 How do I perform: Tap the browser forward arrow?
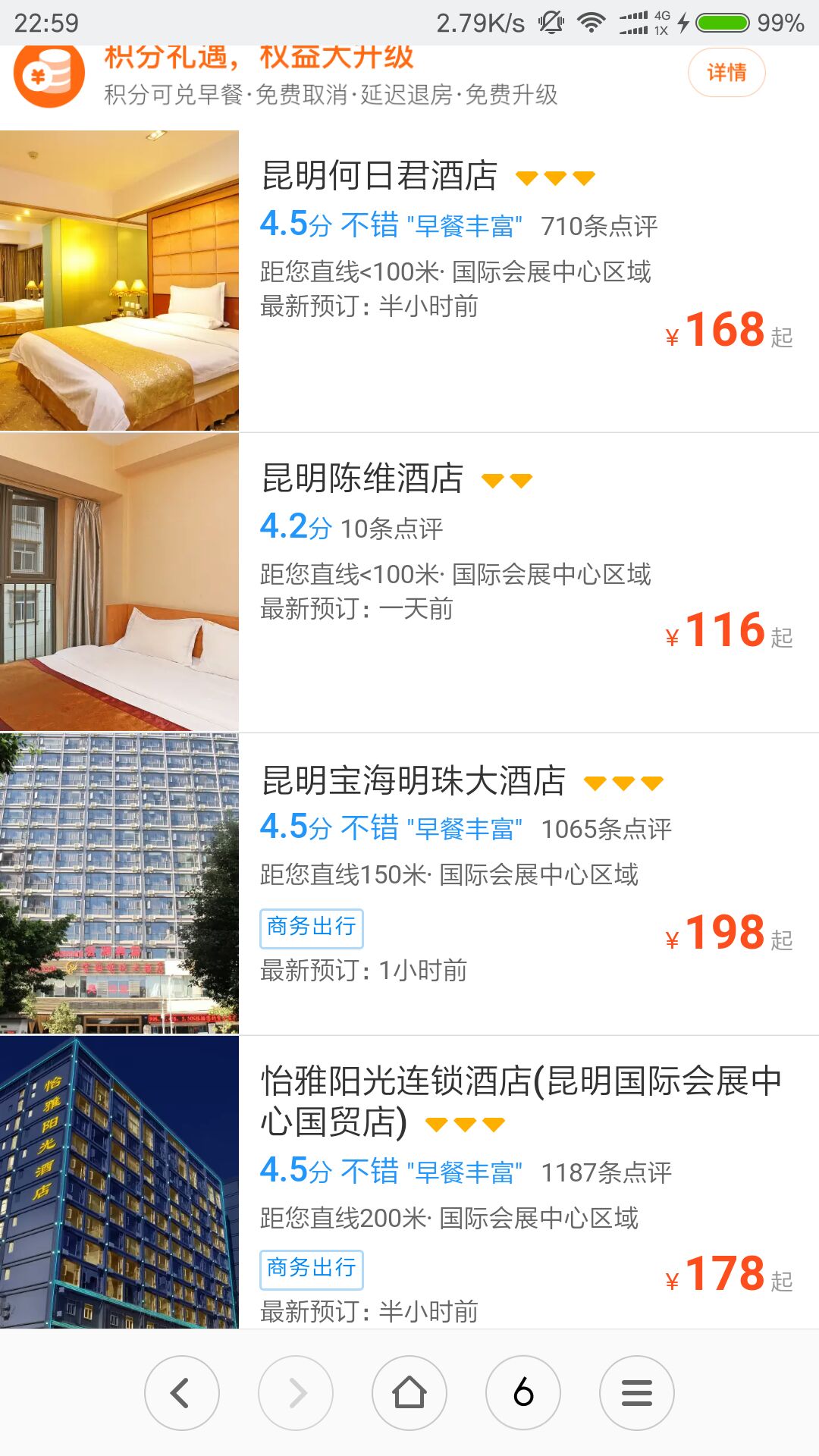pos(296,1393)
